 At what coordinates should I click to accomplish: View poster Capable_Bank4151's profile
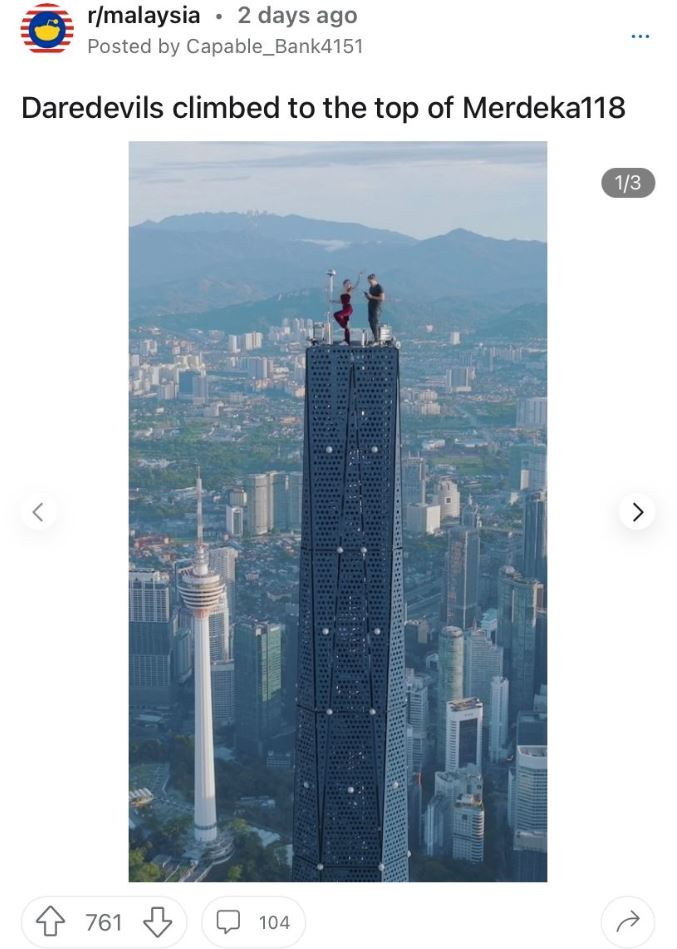274,46
